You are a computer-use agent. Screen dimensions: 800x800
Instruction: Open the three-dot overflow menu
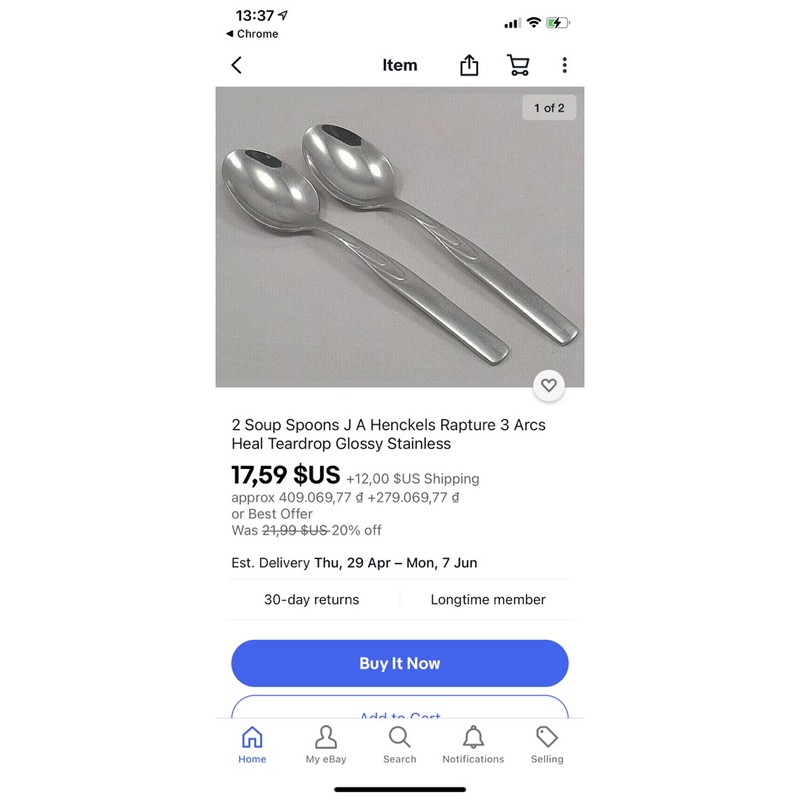coord(564,66)
